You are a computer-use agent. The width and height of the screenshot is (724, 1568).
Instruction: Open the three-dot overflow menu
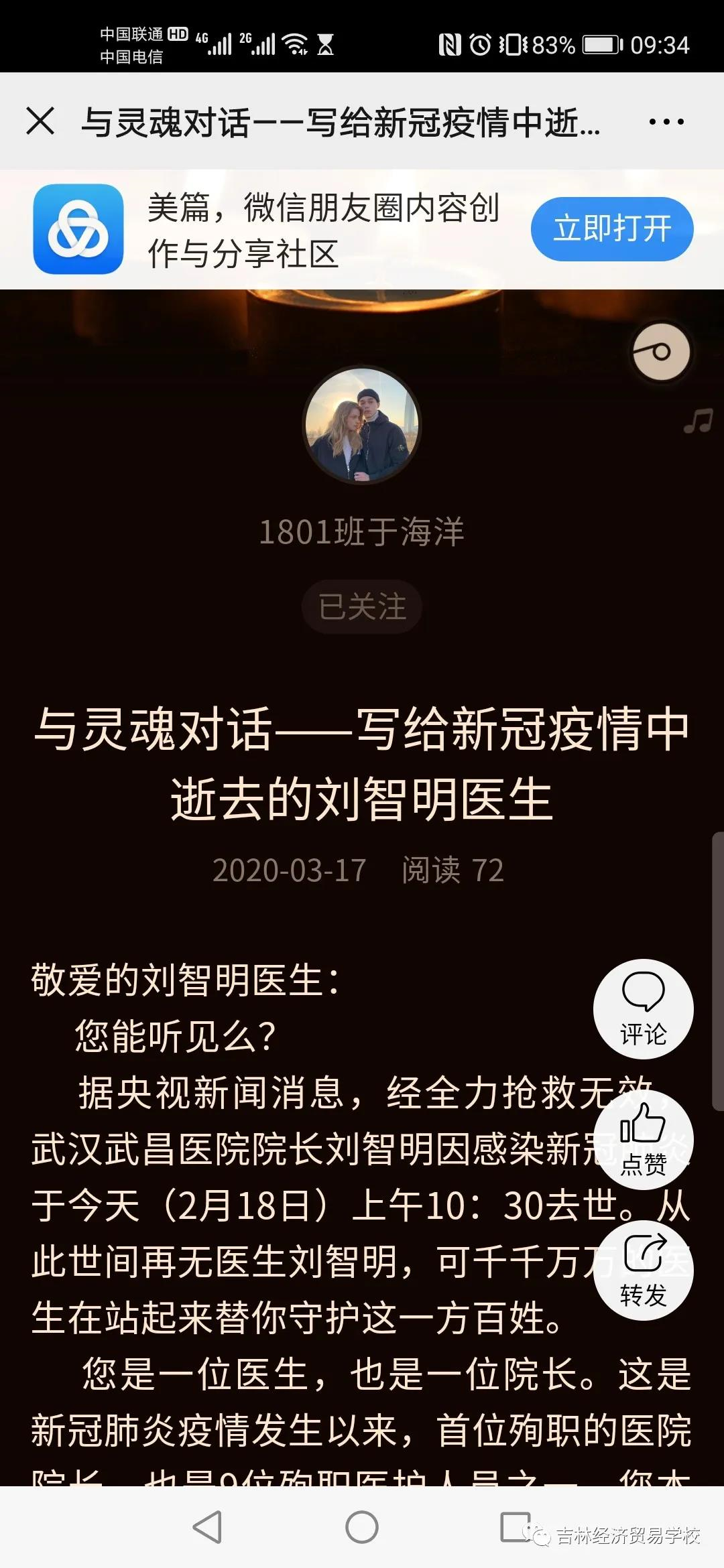pyautogui.click(x=666, y=122)
